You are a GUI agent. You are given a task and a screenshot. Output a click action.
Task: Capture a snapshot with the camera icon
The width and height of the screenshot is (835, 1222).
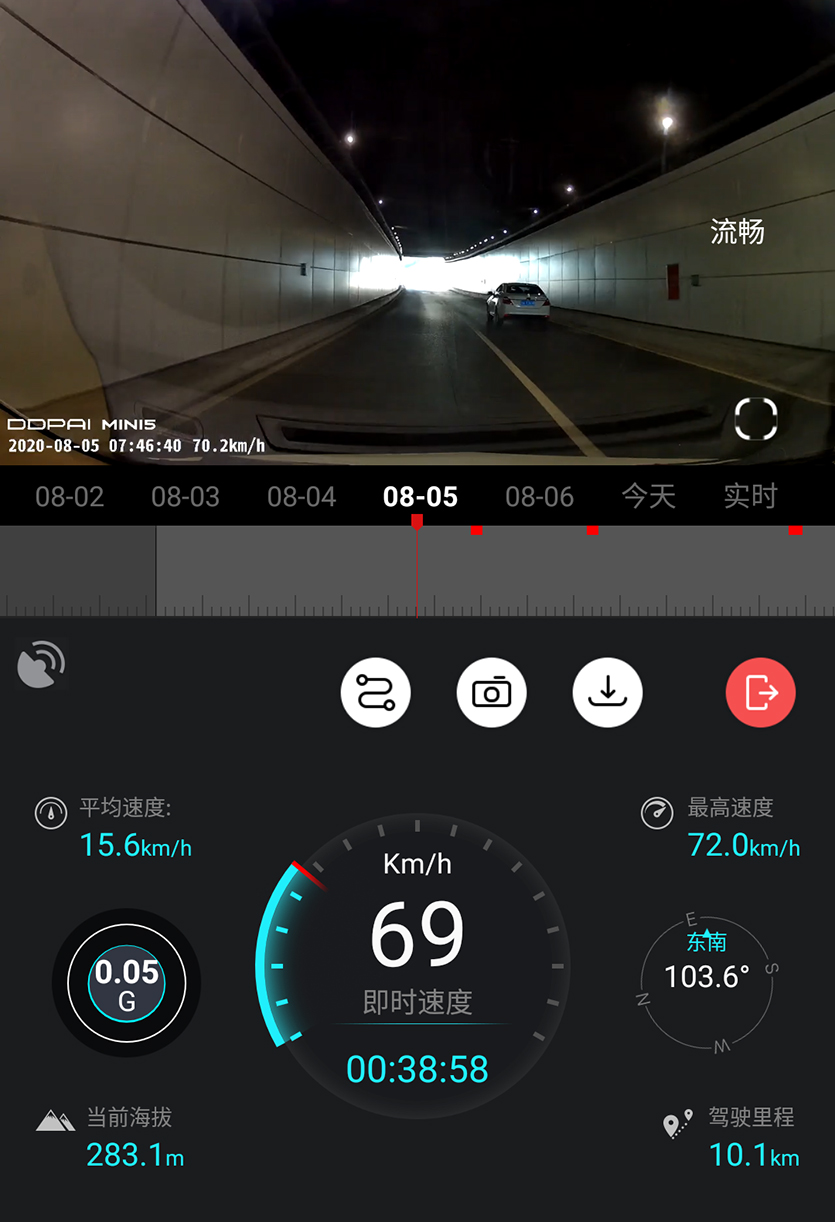pyautogui.click(x=492, y=692)
